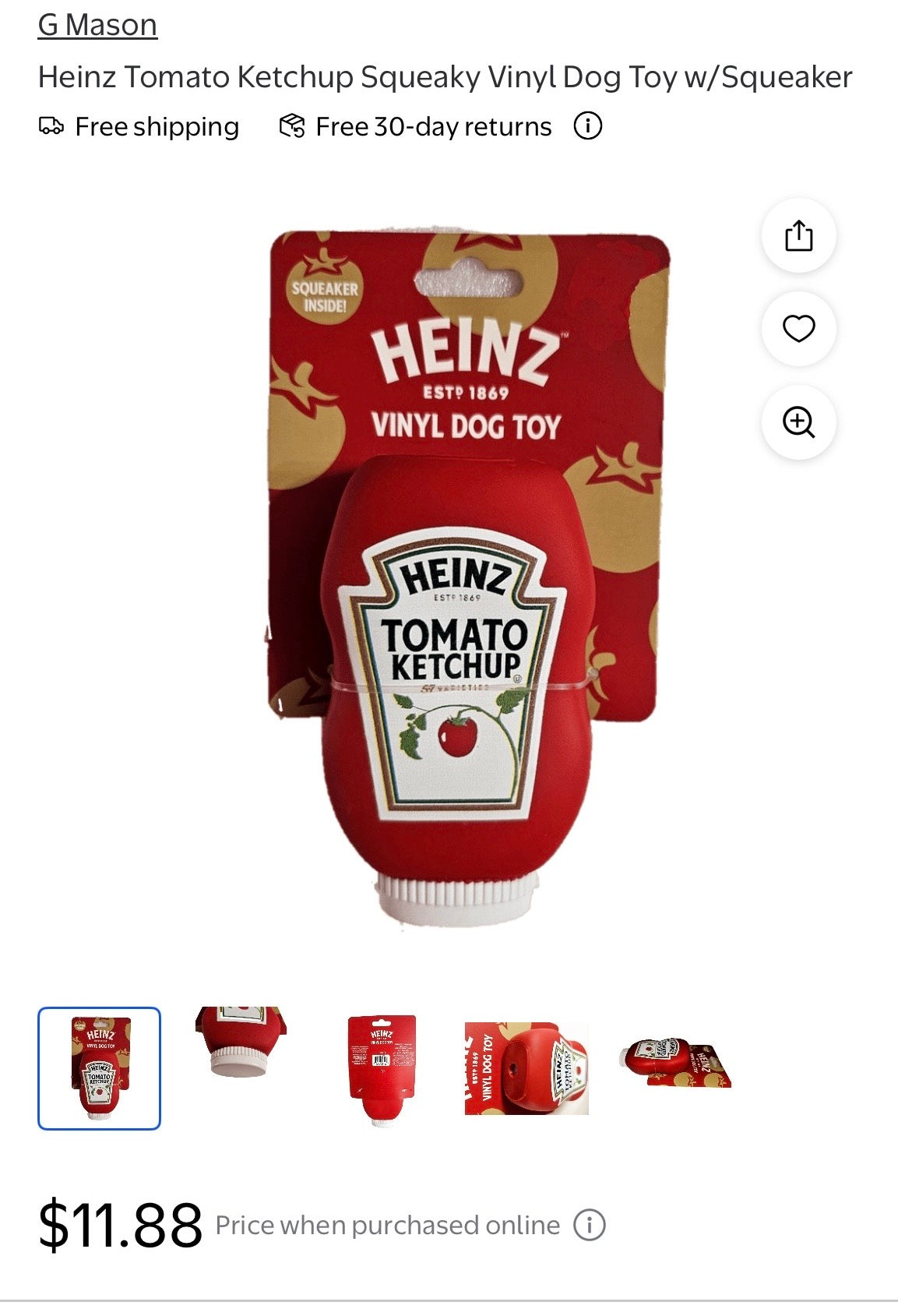Viewport: 898px width, 1316px height.
Task: Select the fourth thumbnail showing toy side
Action: pos(526,1068)
